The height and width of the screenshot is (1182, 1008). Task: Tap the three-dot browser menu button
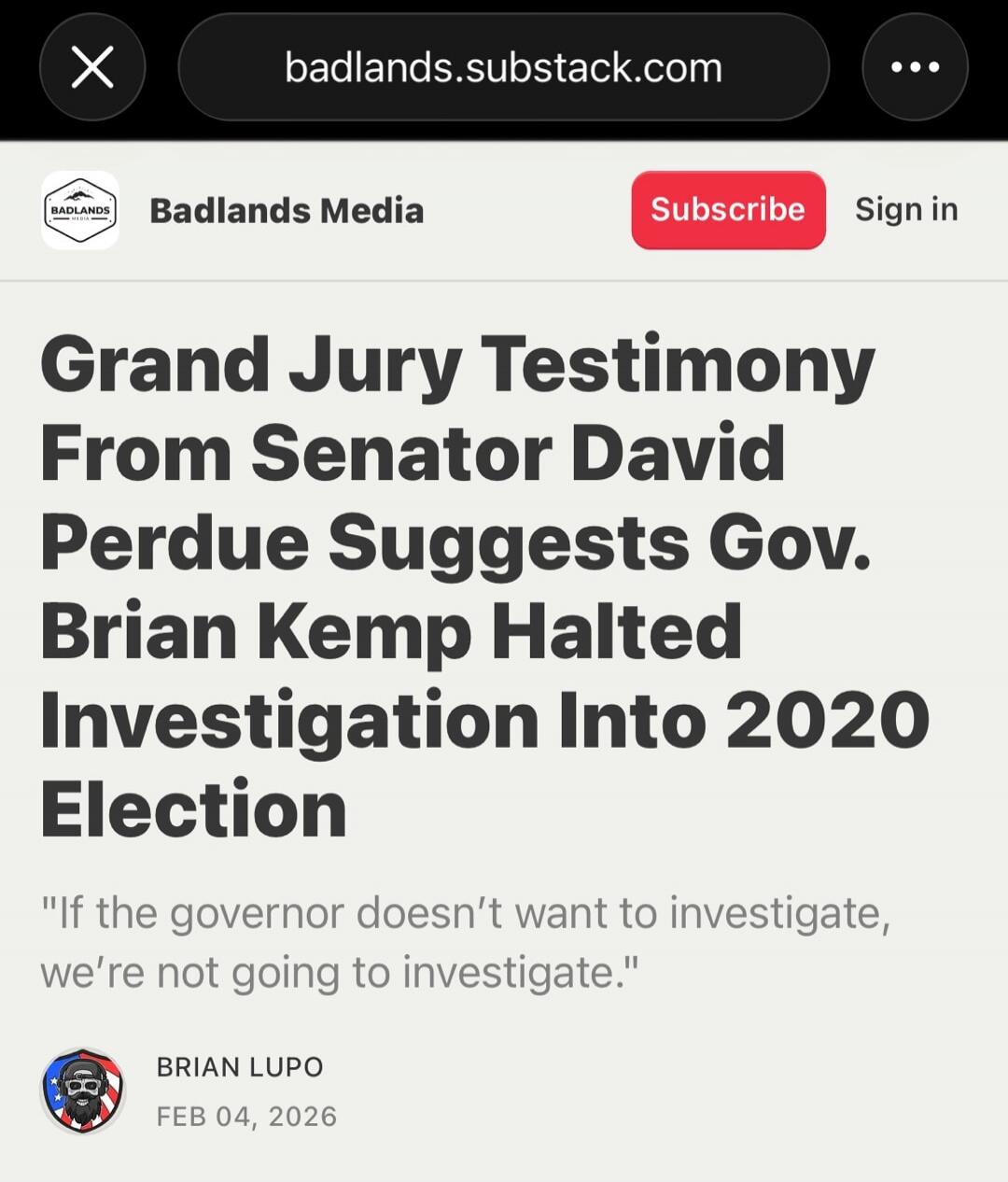915,66
